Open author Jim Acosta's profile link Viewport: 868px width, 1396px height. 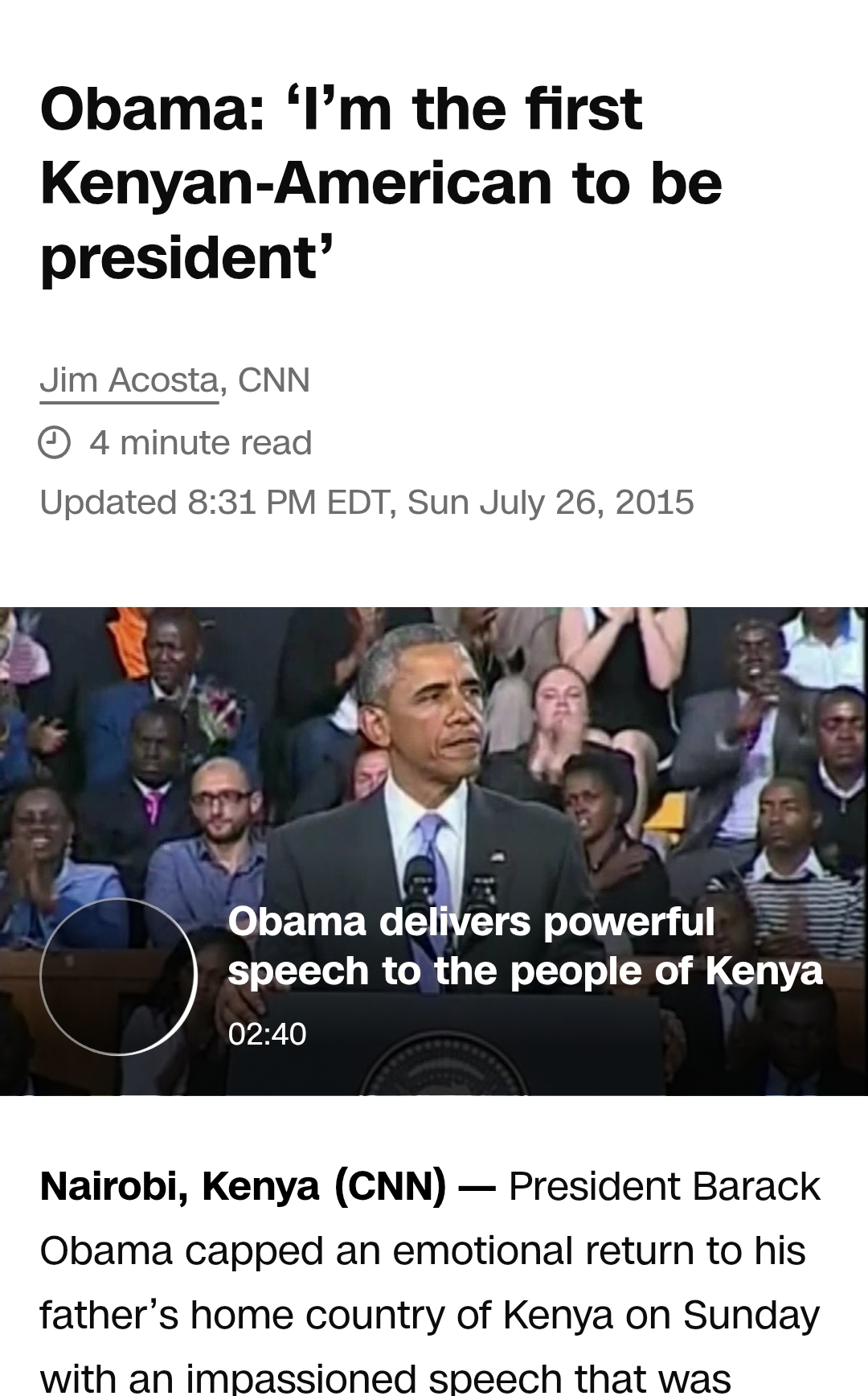pyautogui.click(x=129, y=380)
